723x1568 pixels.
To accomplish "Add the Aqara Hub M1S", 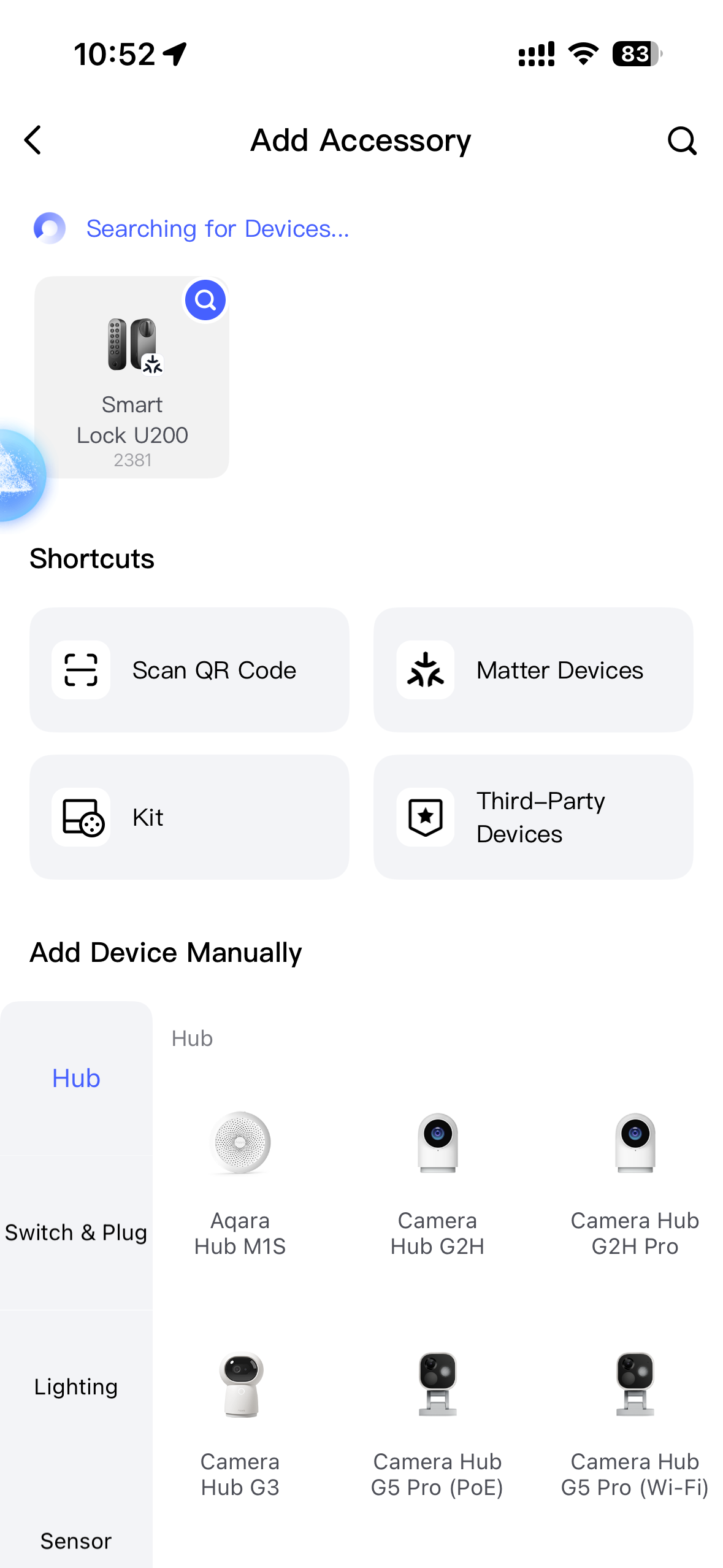I will pyautogui.click(x=240, y=1181).
